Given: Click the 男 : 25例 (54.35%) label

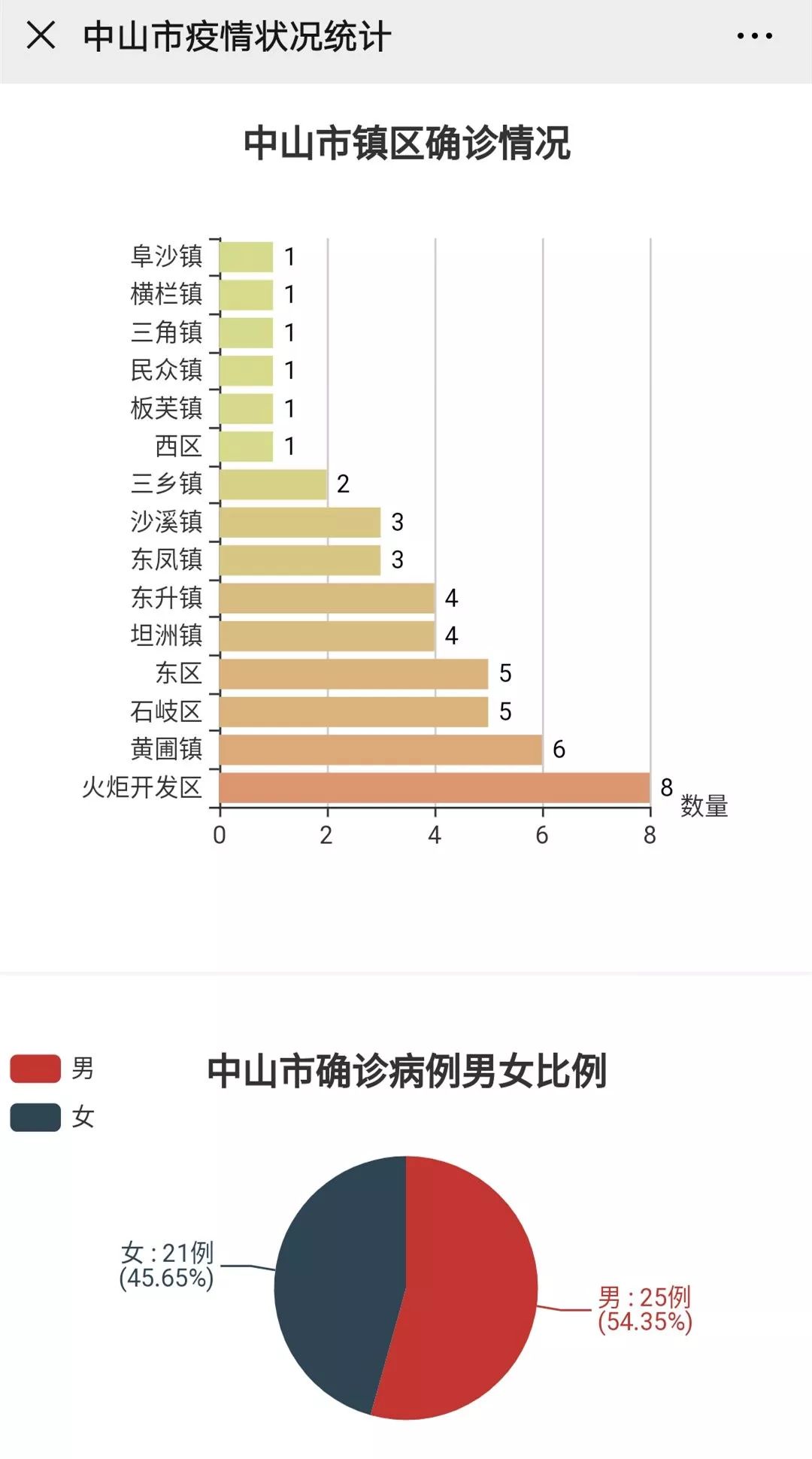Looking at the screenshot, I should 648,1306.
